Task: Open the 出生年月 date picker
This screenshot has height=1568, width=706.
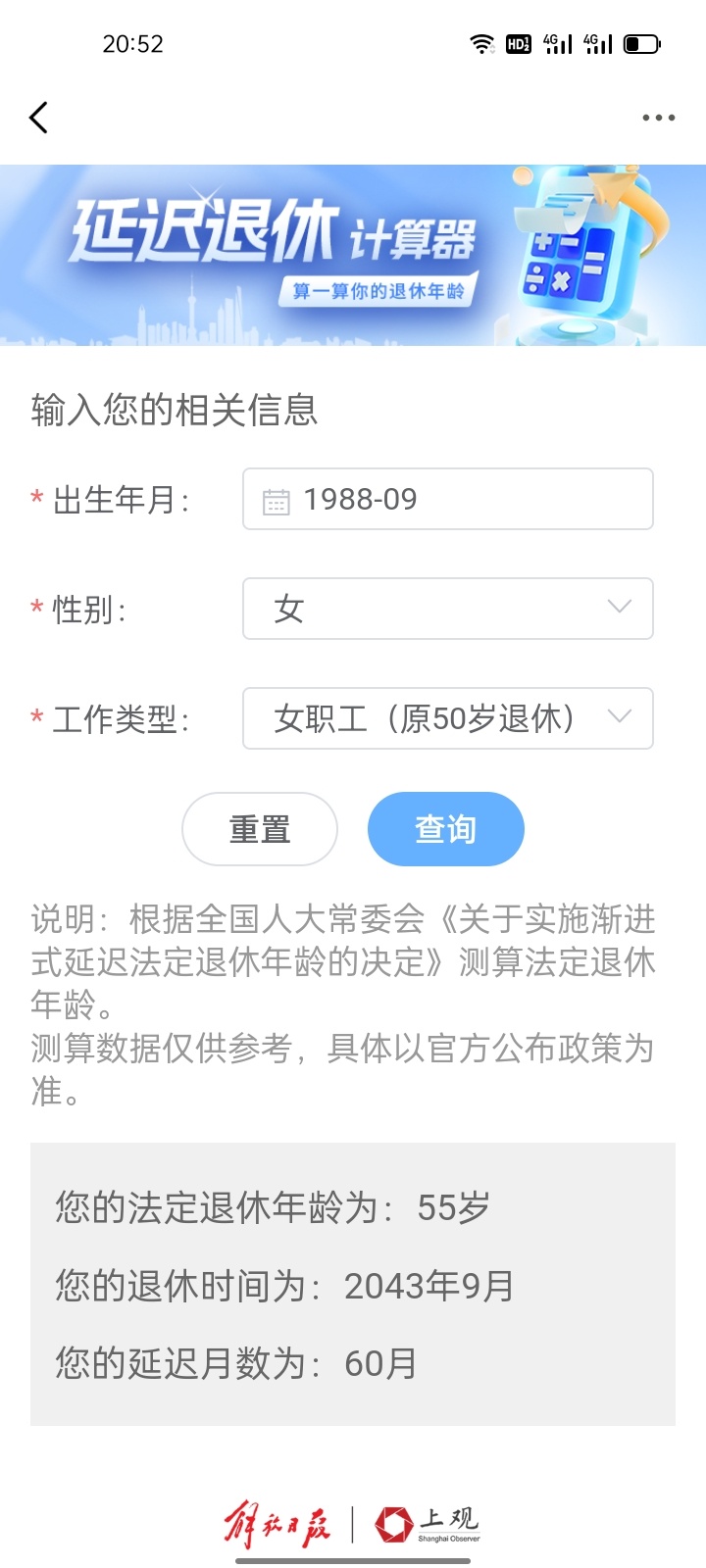Action: coord(447,499)
